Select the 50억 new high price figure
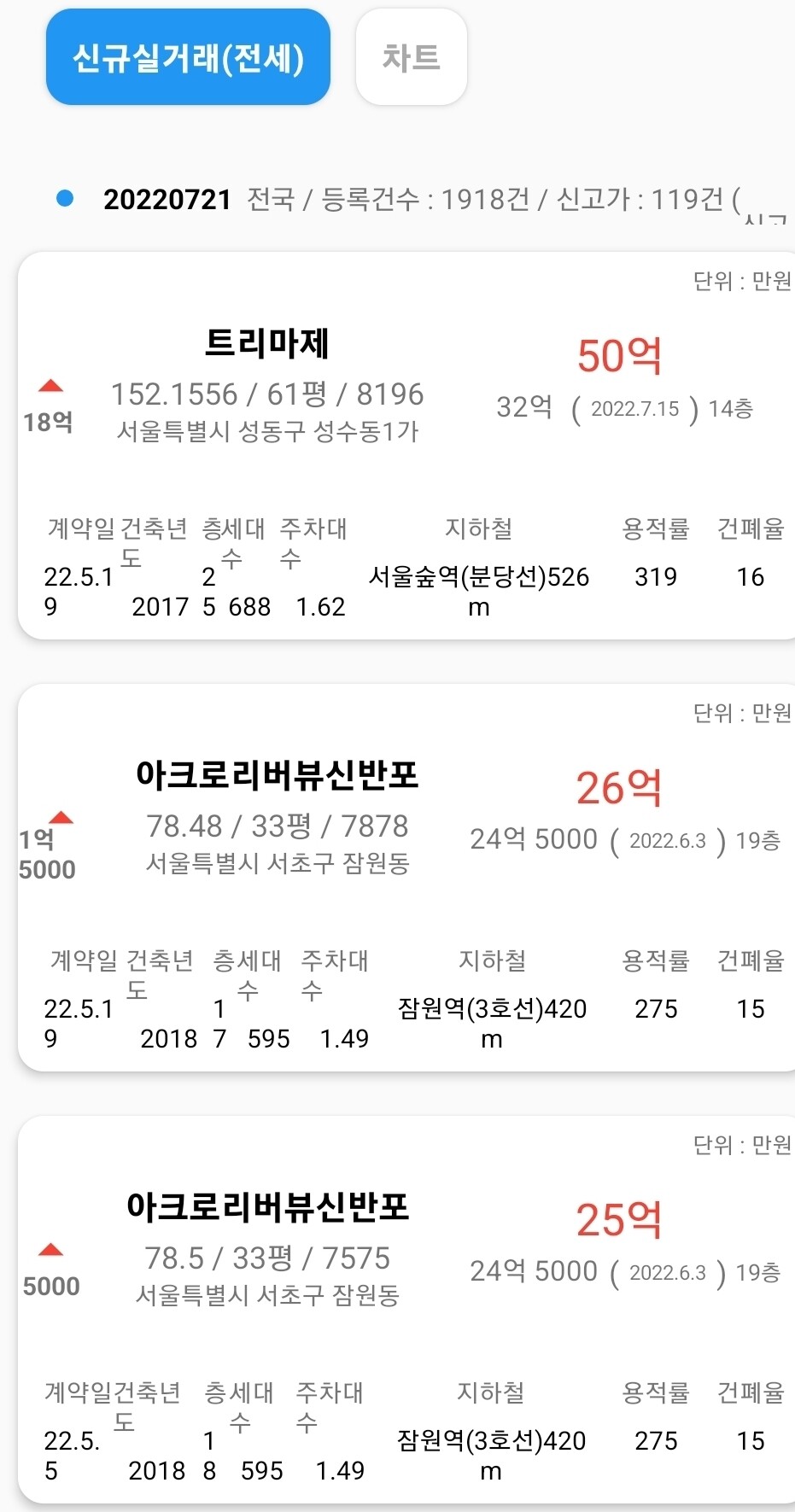The image size is (795, 1512). click(620, 358)
